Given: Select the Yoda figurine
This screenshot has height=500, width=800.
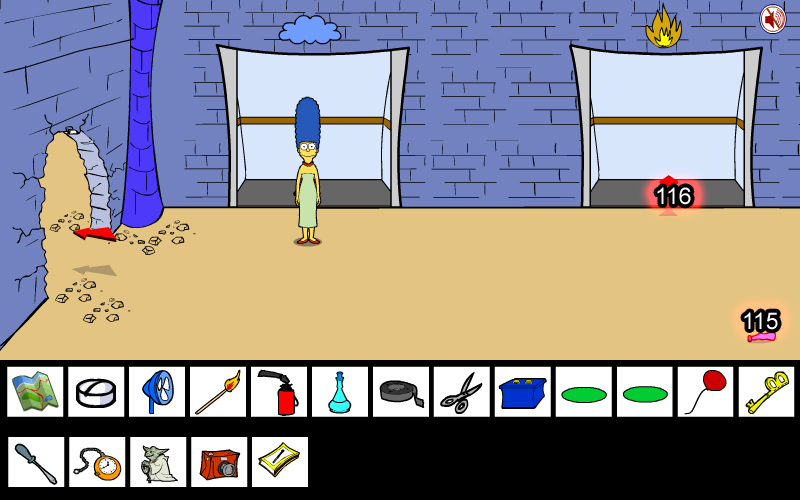Looking at the screenshot, I should pyautogui.click(x=158, y=462).
